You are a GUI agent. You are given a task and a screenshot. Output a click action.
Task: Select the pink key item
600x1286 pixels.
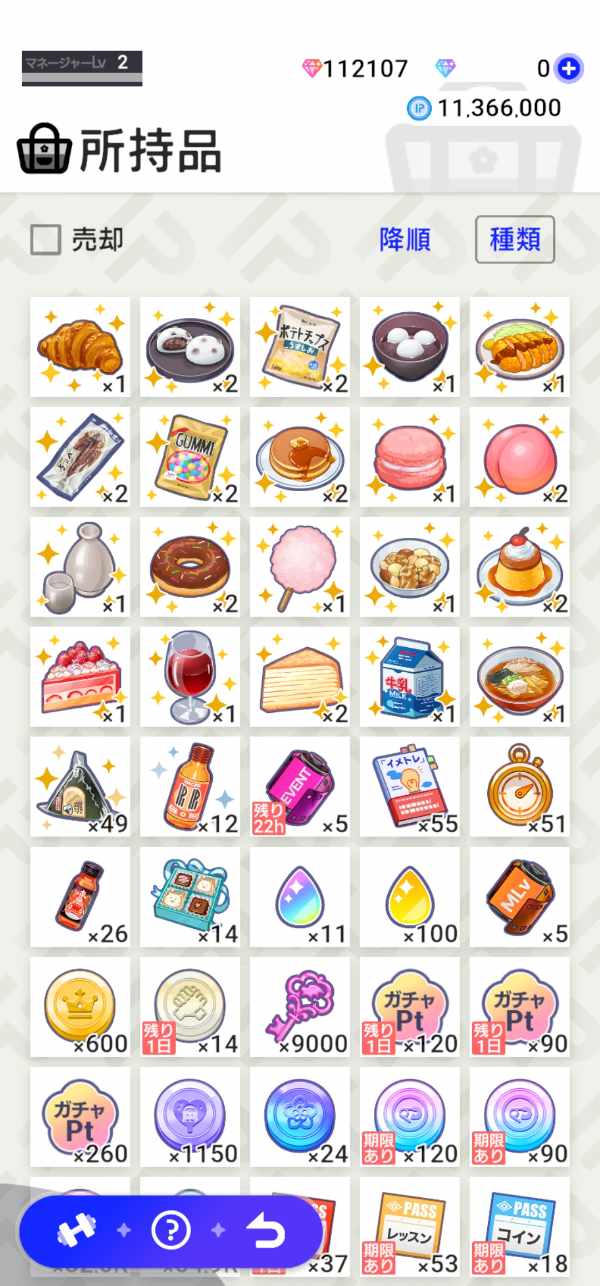pyautogui.click(x=300, y=1007)
